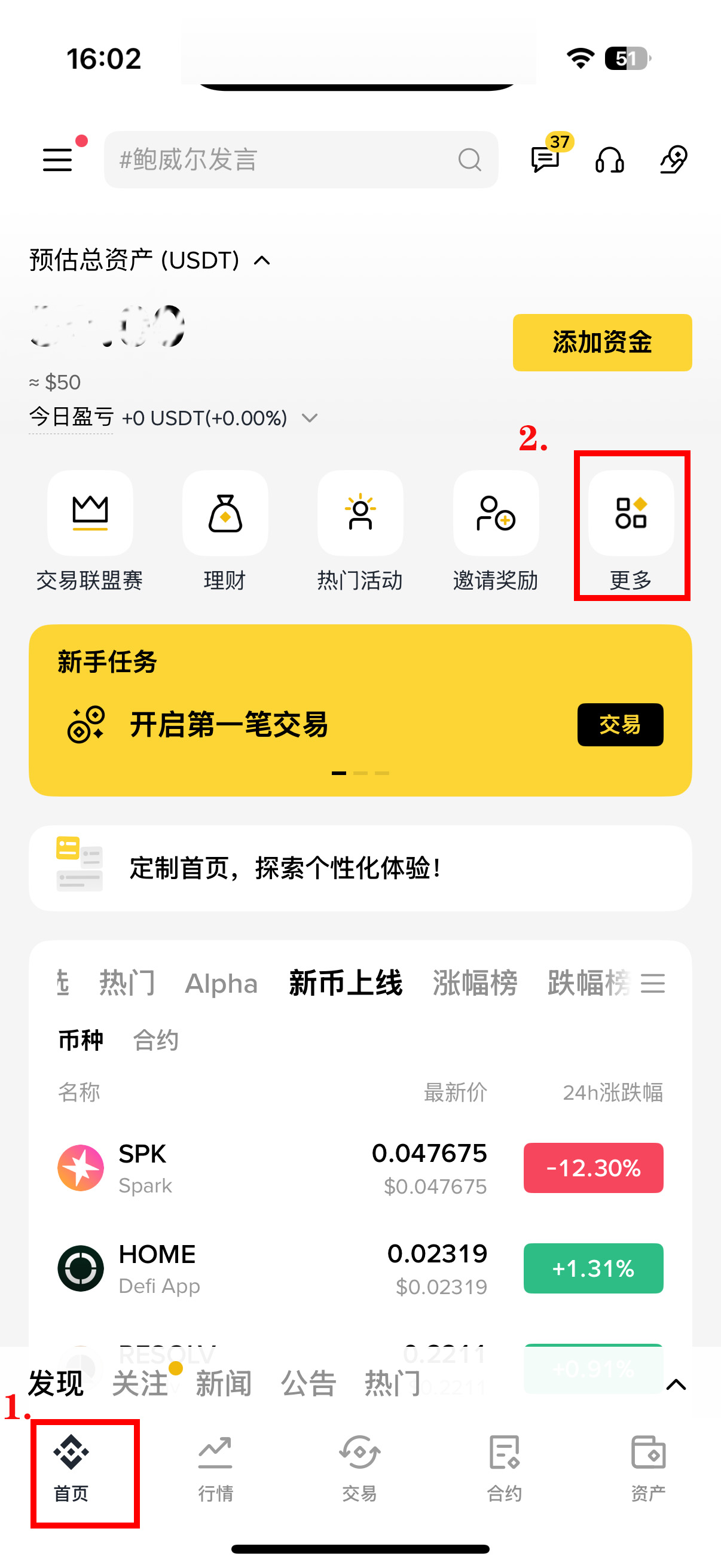Tap the 添加资金 button

(602, 343)
